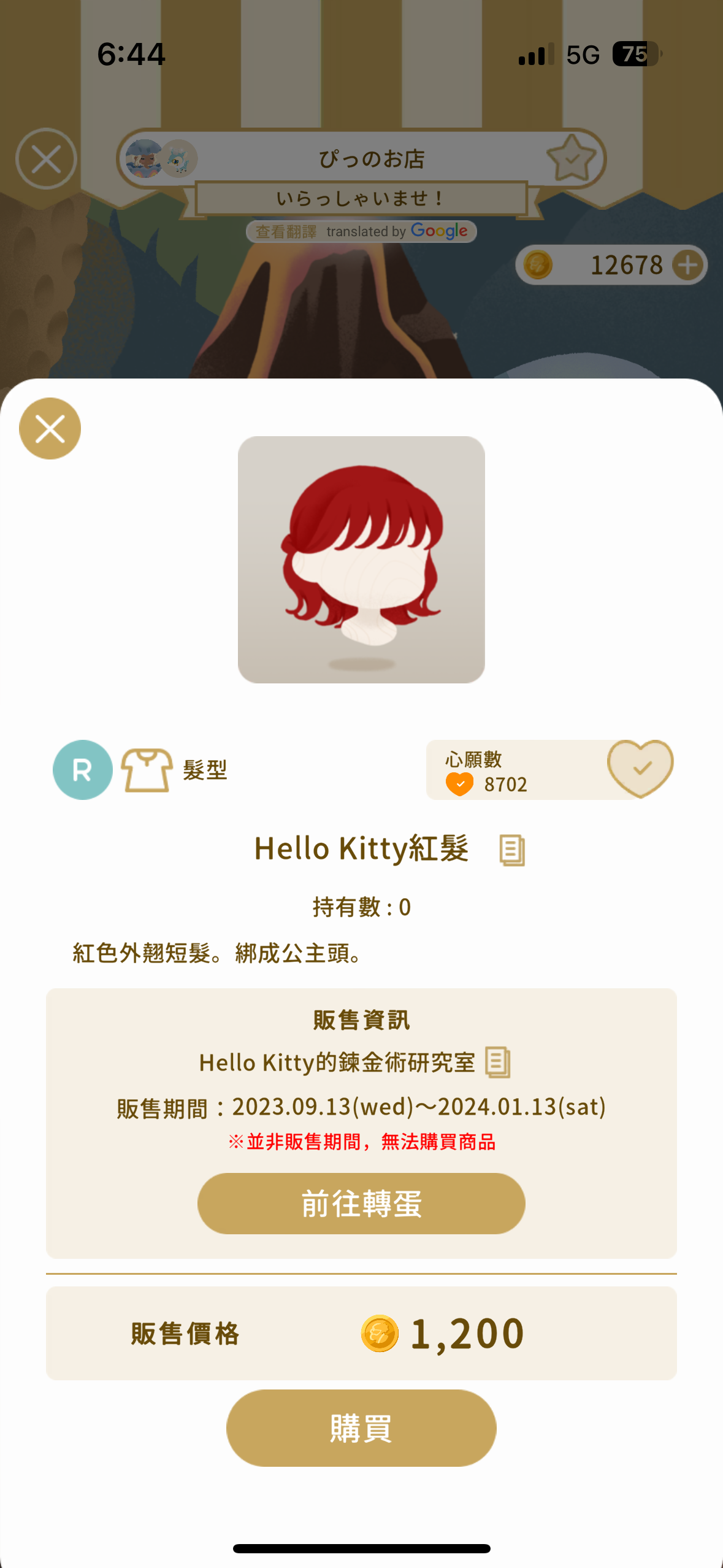Favorite ぴっのお店 with the star icon
Image resolution: width=723 pixels, height=1568 pixels.
(571, 159)
